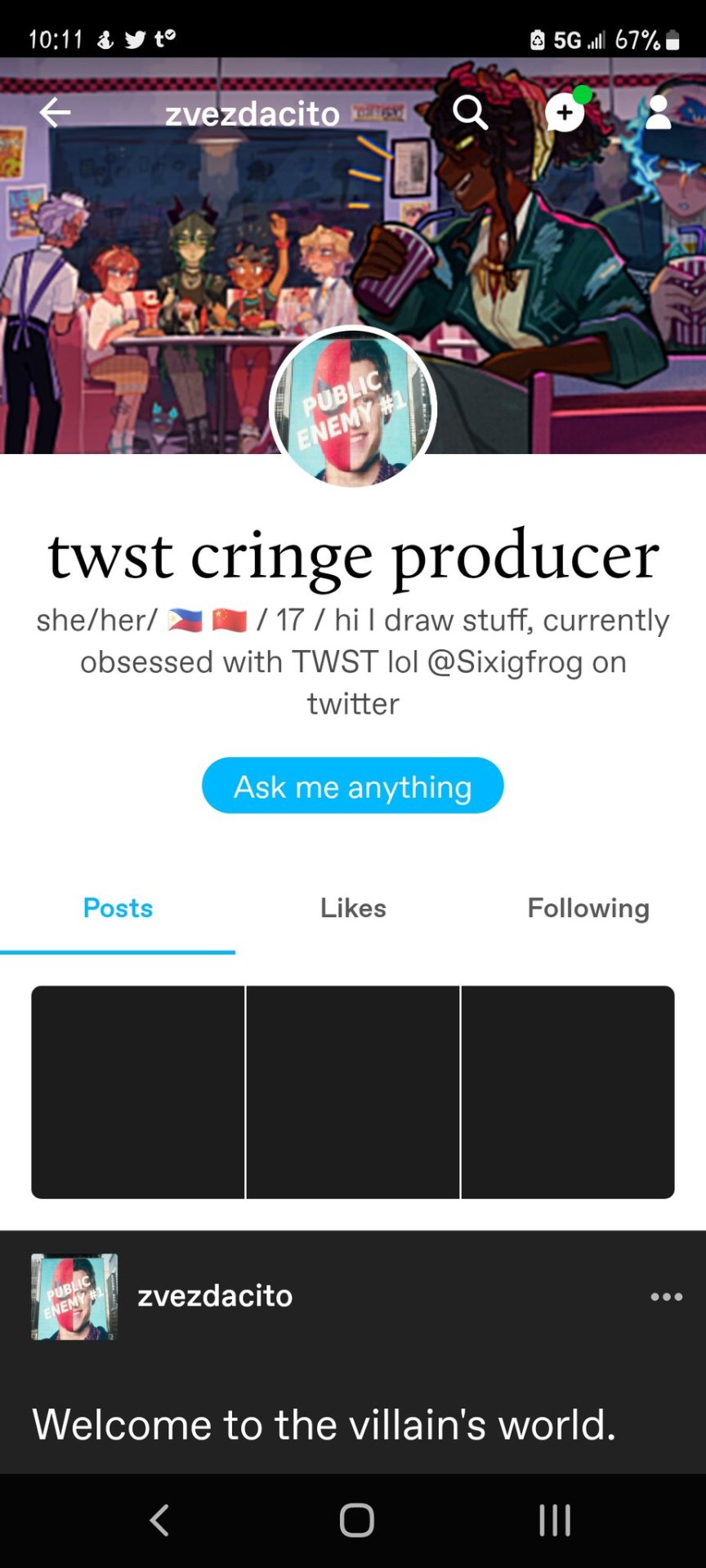Open the first dark post tile
This screenshot has height=1568, width=706.
pos(138,1092)
